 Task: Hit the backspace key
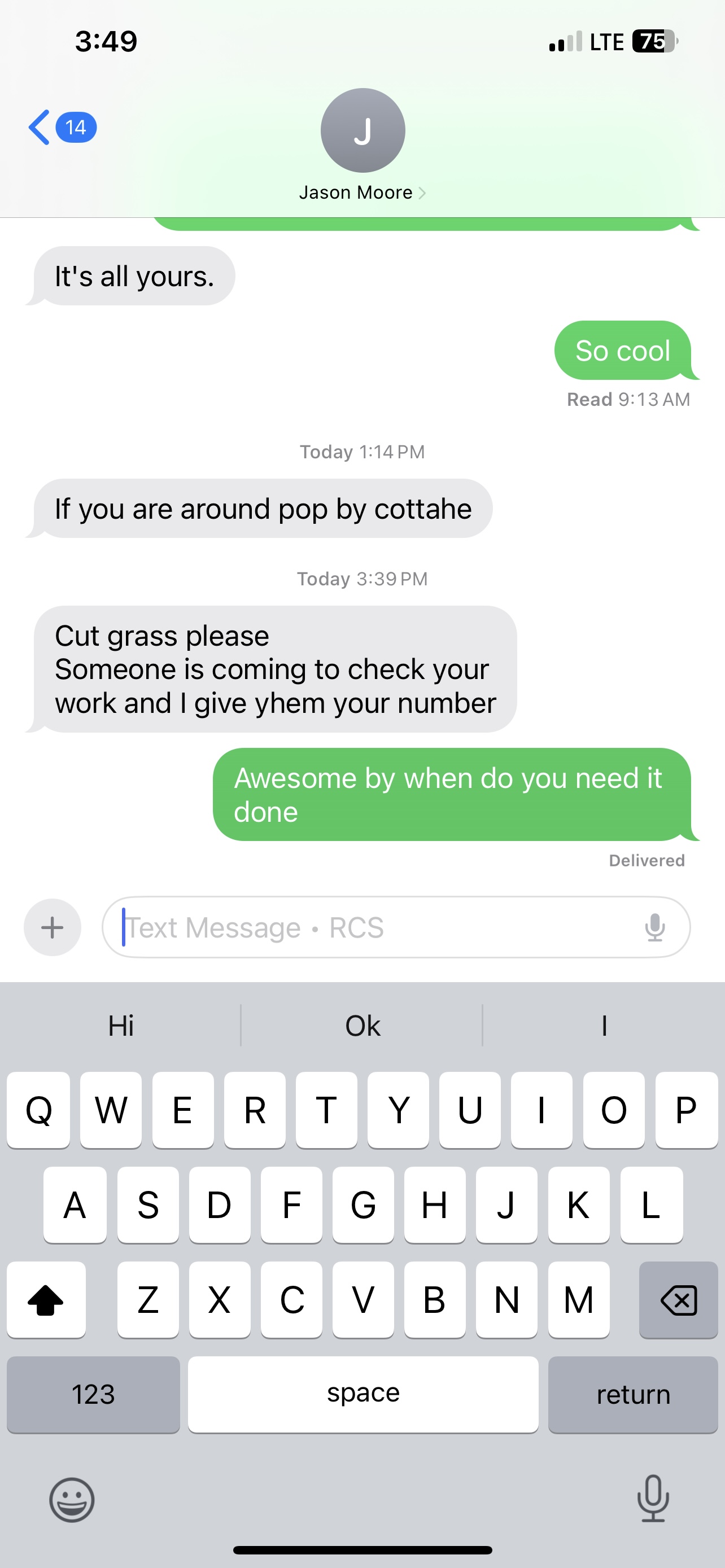678,1300
